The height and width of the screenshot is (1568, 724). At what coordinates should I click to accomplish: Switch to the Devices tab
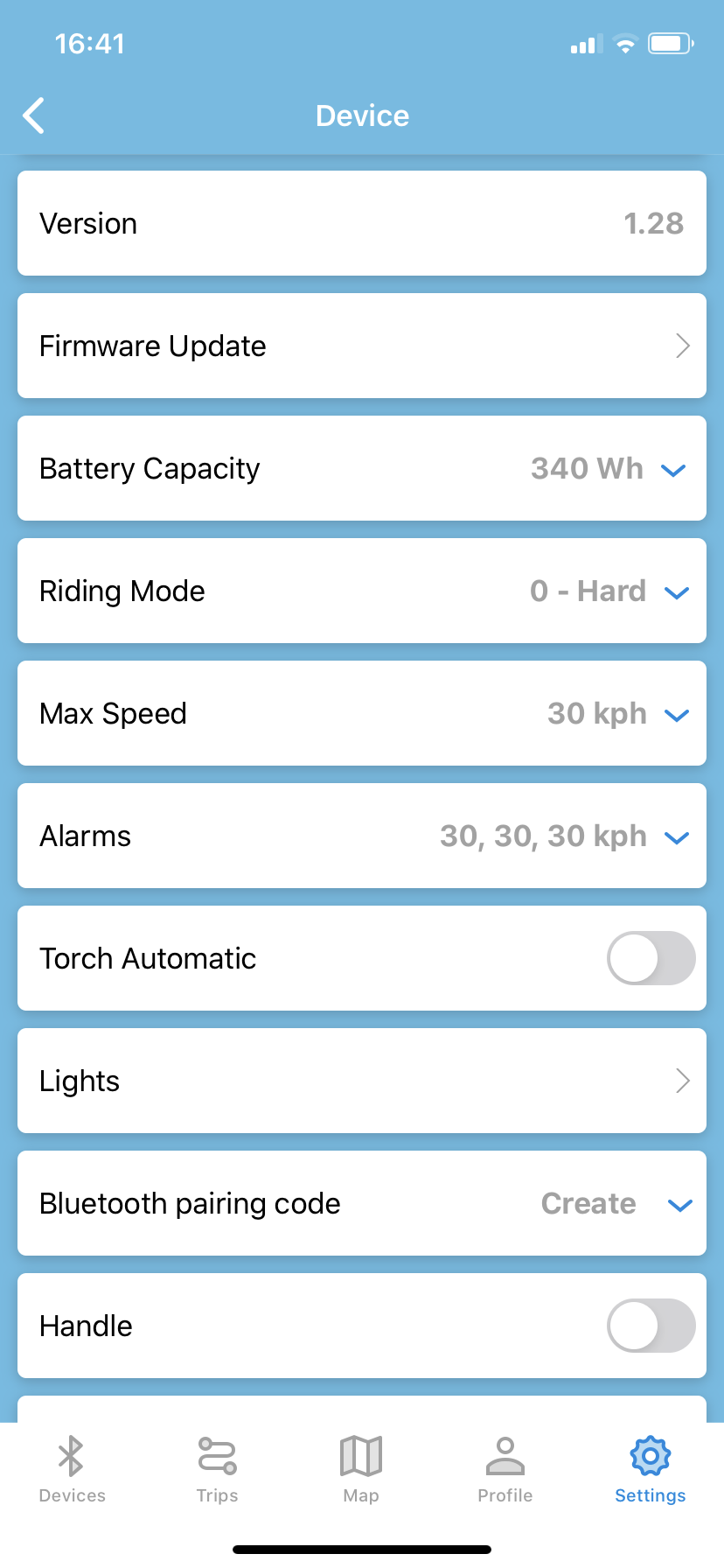point(72,1470)
